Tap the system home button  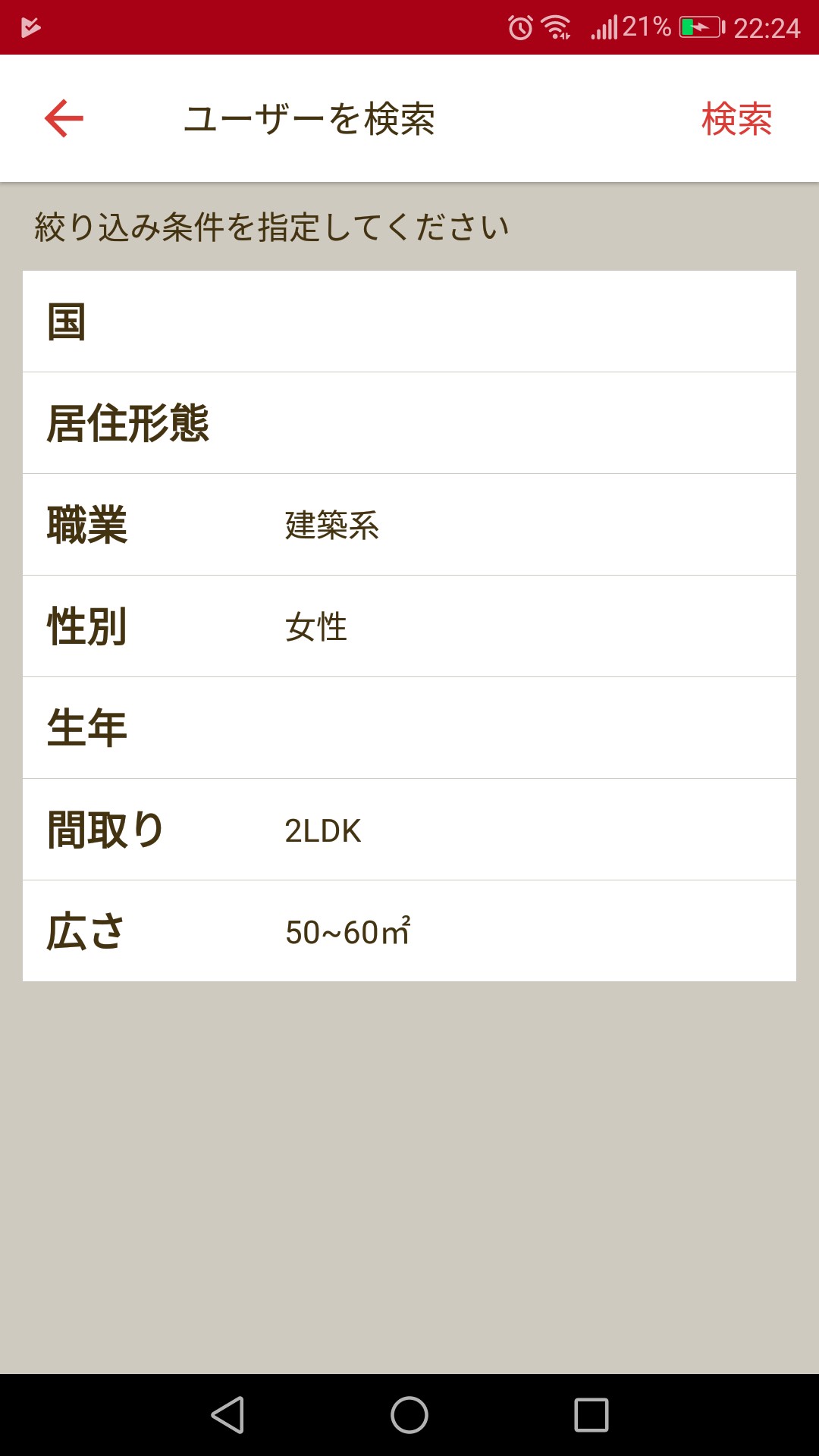coord(409,1415)
